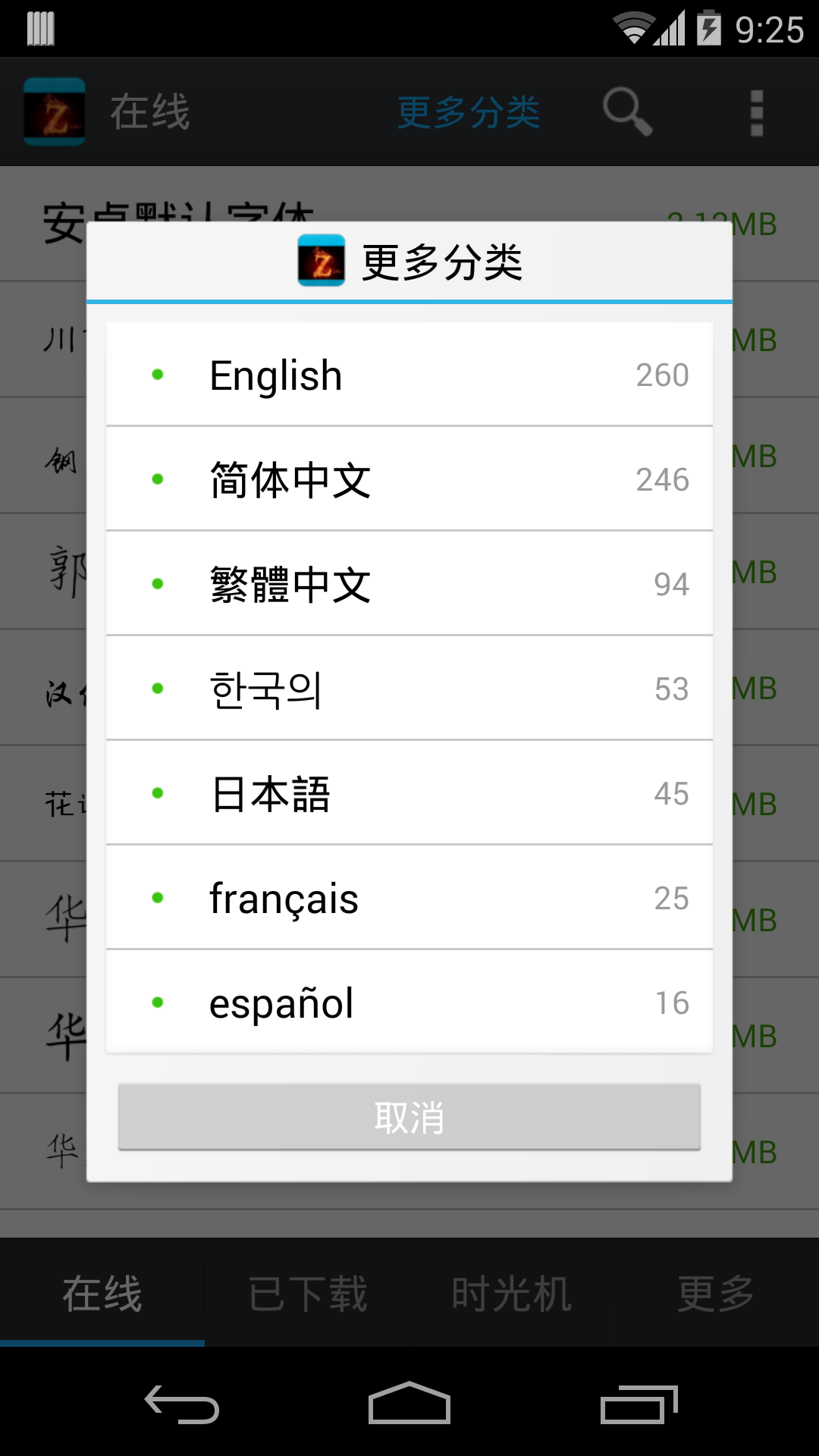Pick the 한국의 font category
The width and height of the screenshot is (819, 1456).
(409, 689)
